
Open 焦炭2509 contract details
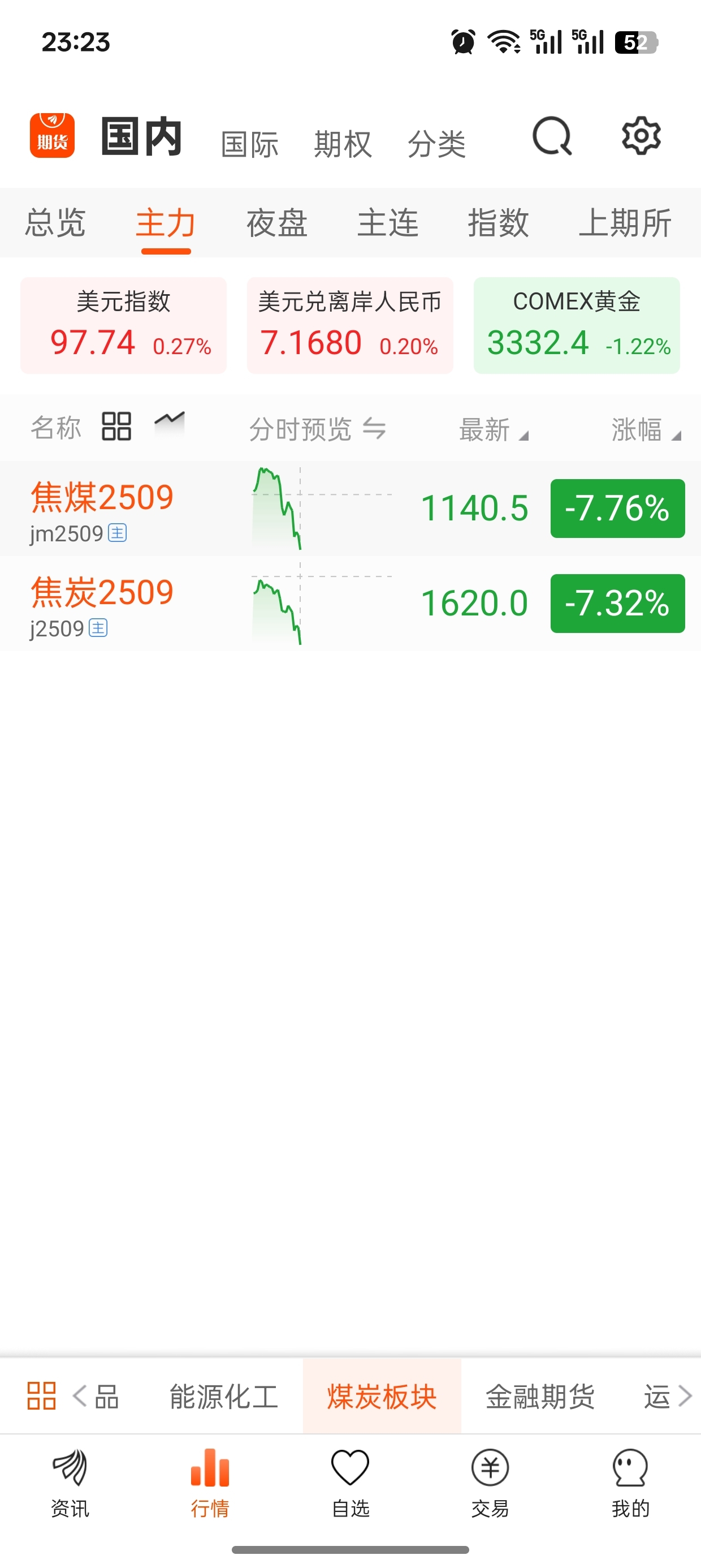(350, 603)
